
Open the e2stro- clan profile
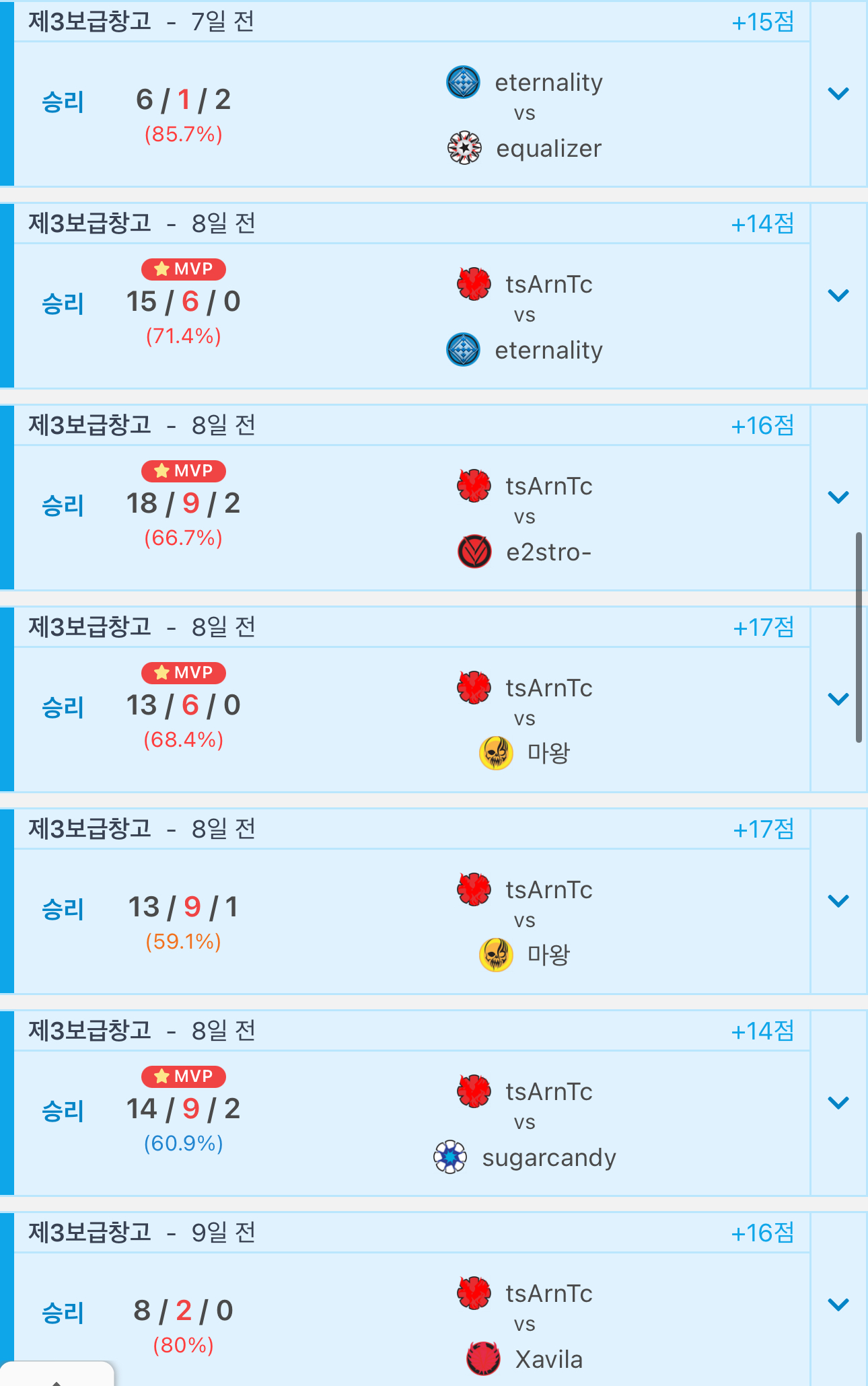click(x=548, y=552)
